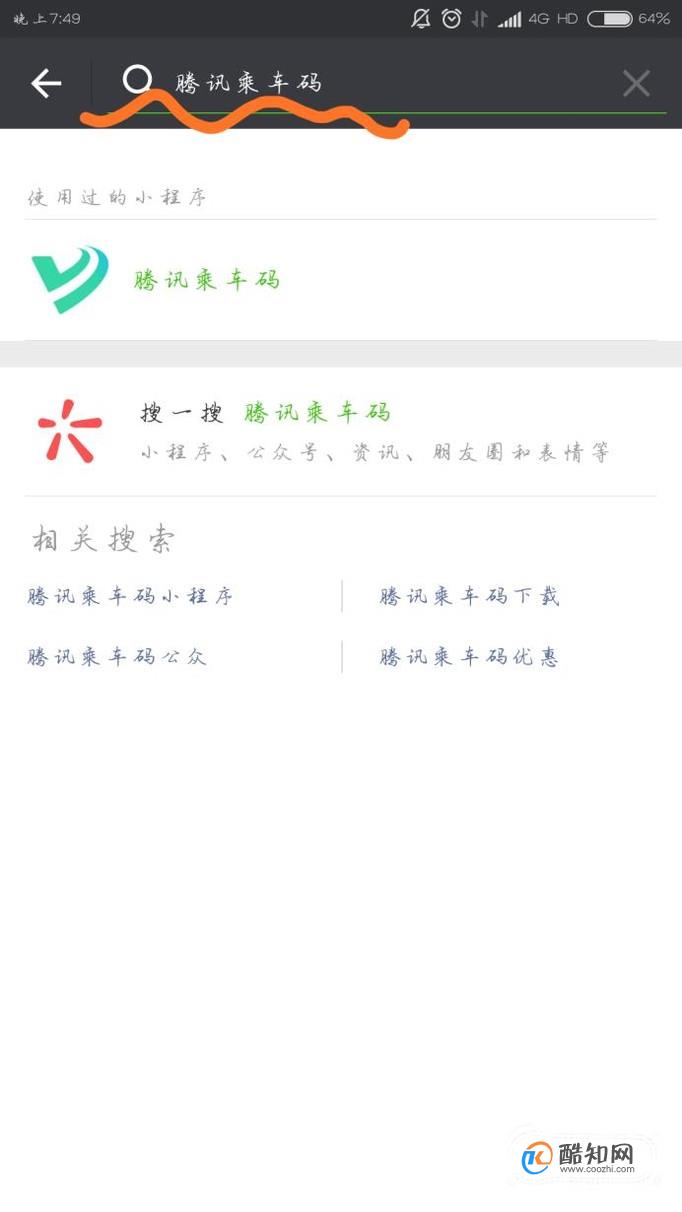Image resolution: width=682 pixels, height=1212 pixels.
Task: Select related search 腾讯乘车码公众
Action: (x=117, y=657)
